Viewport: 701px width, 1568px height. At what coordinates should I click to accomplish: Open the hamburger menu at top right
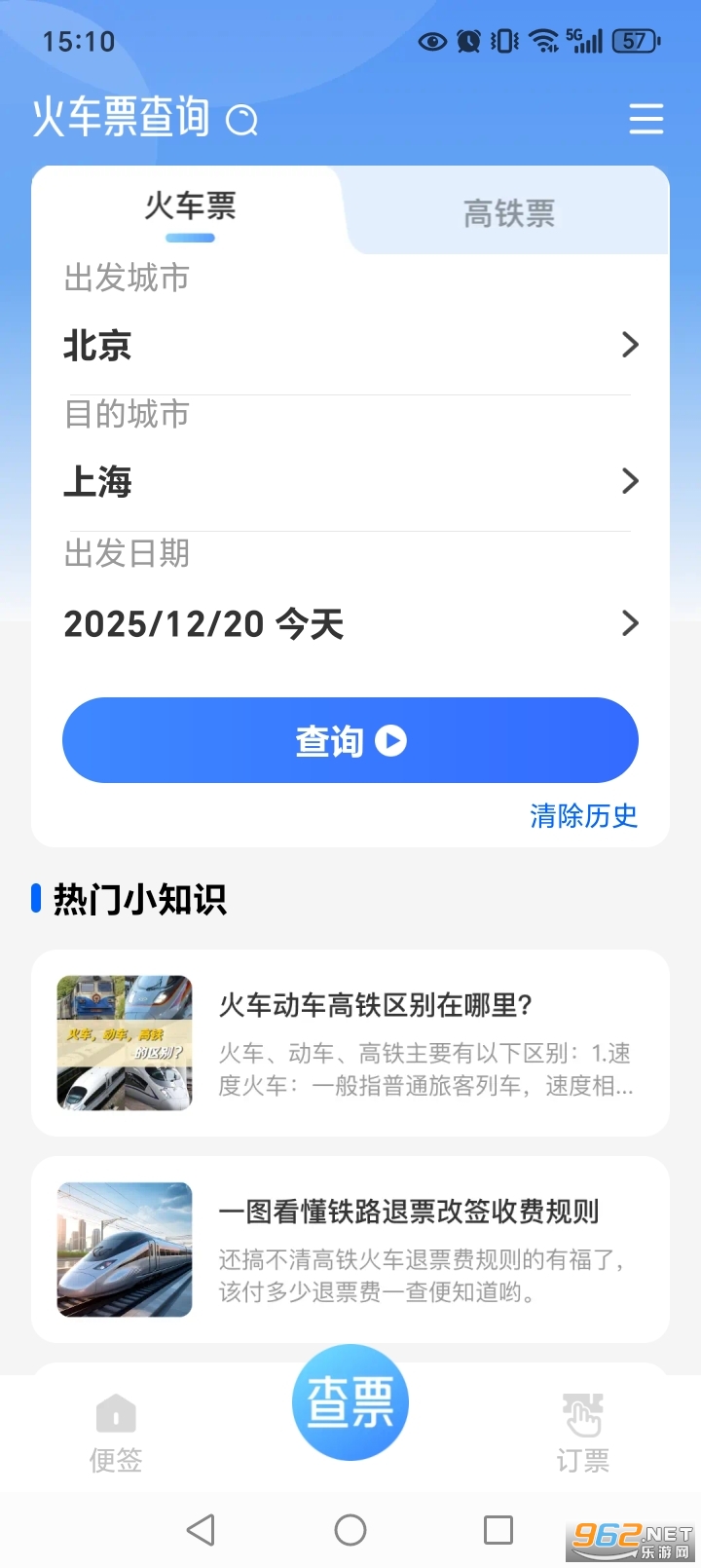(646, 119)
